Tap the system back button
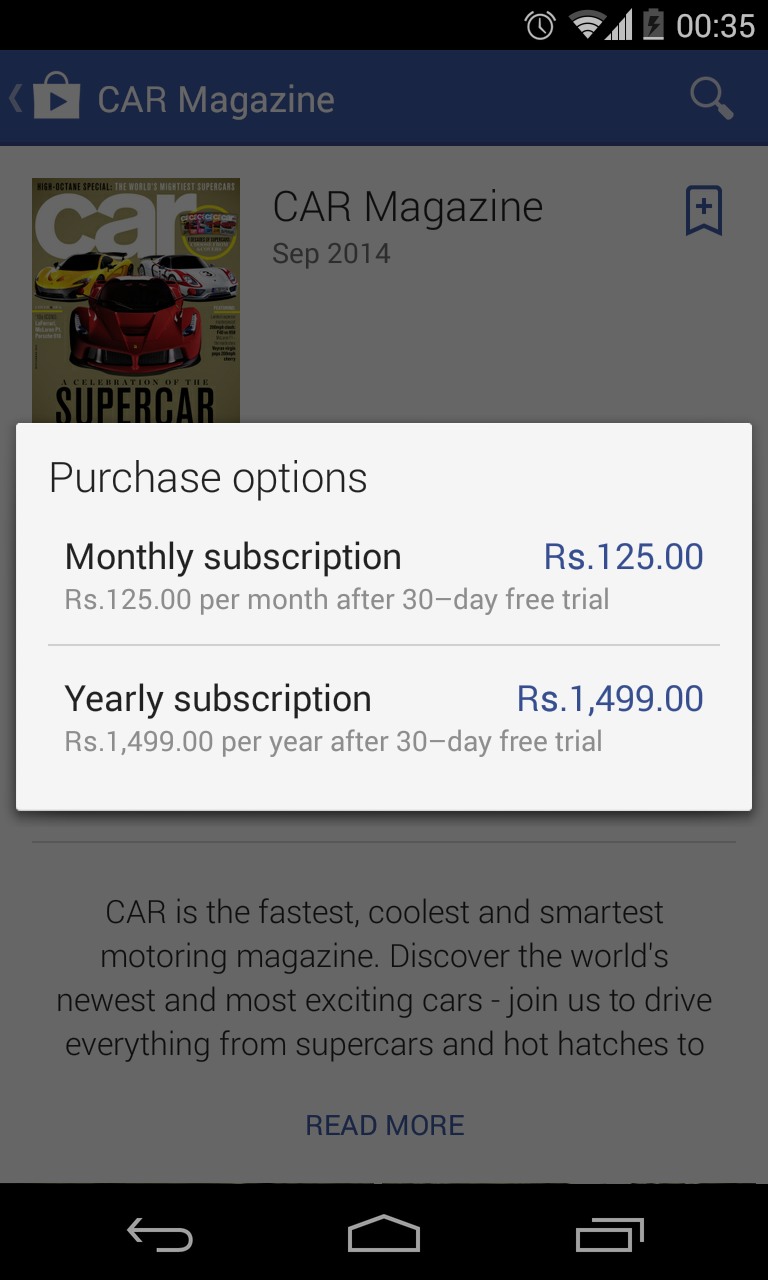This screenshot has width=768, height=1280. pos(160,1235)
